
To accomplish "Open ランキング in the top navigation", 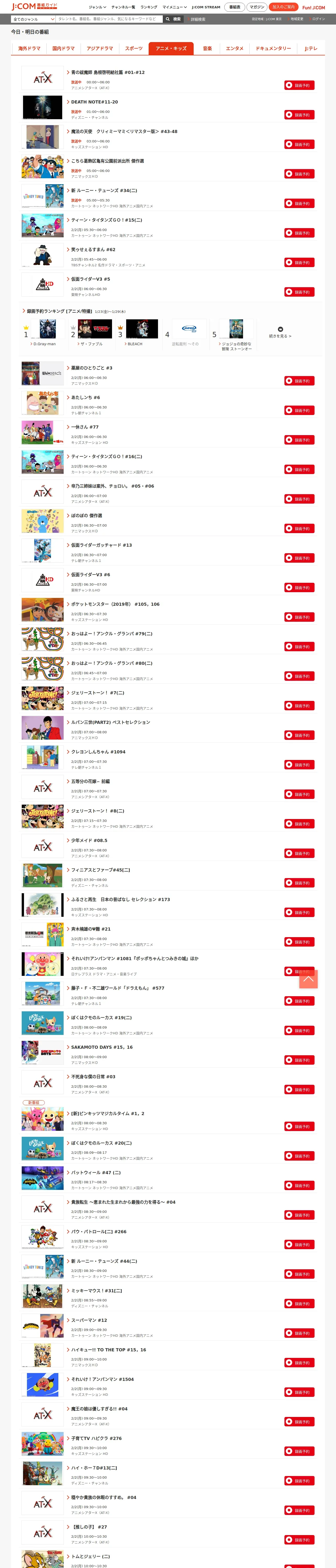I will click(x=149, y=7).
